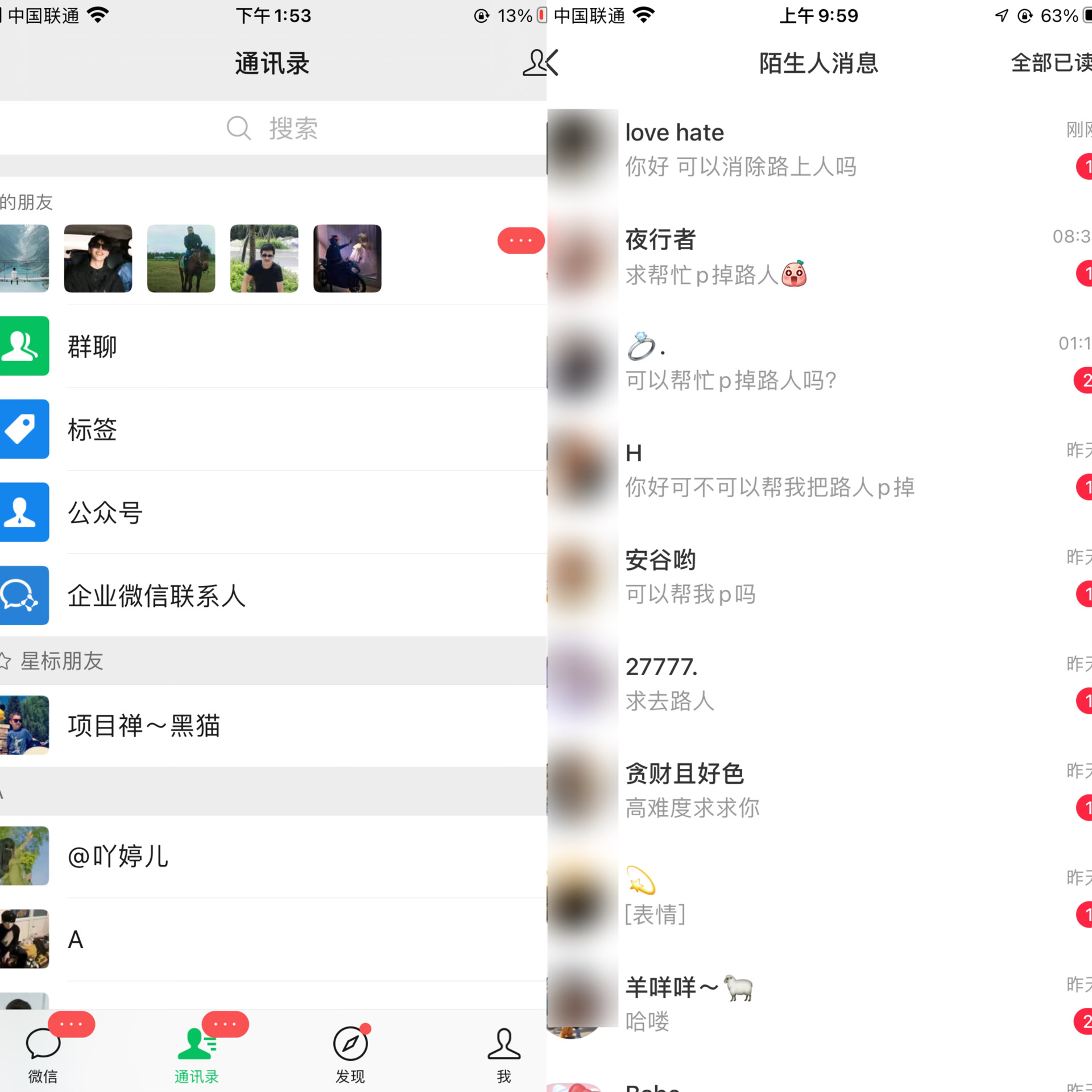Open contact @吖婷儿
1092x1092 pixels.
point(273,856)
